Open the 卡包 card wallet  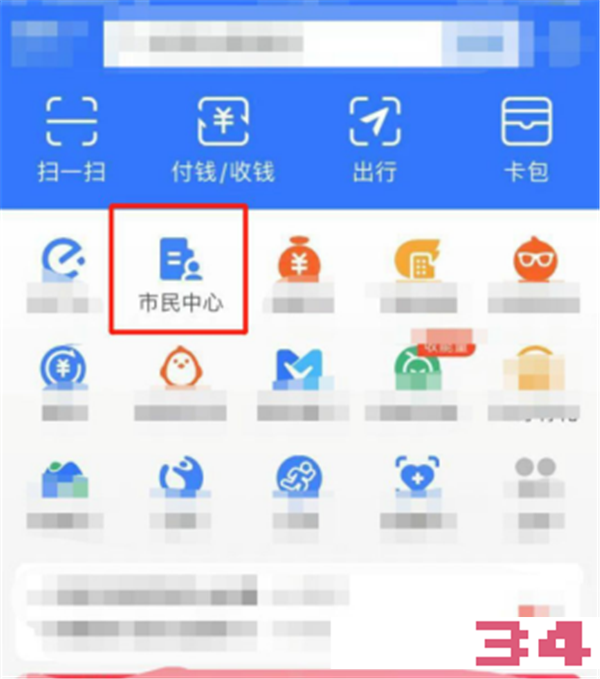[526, 138]
